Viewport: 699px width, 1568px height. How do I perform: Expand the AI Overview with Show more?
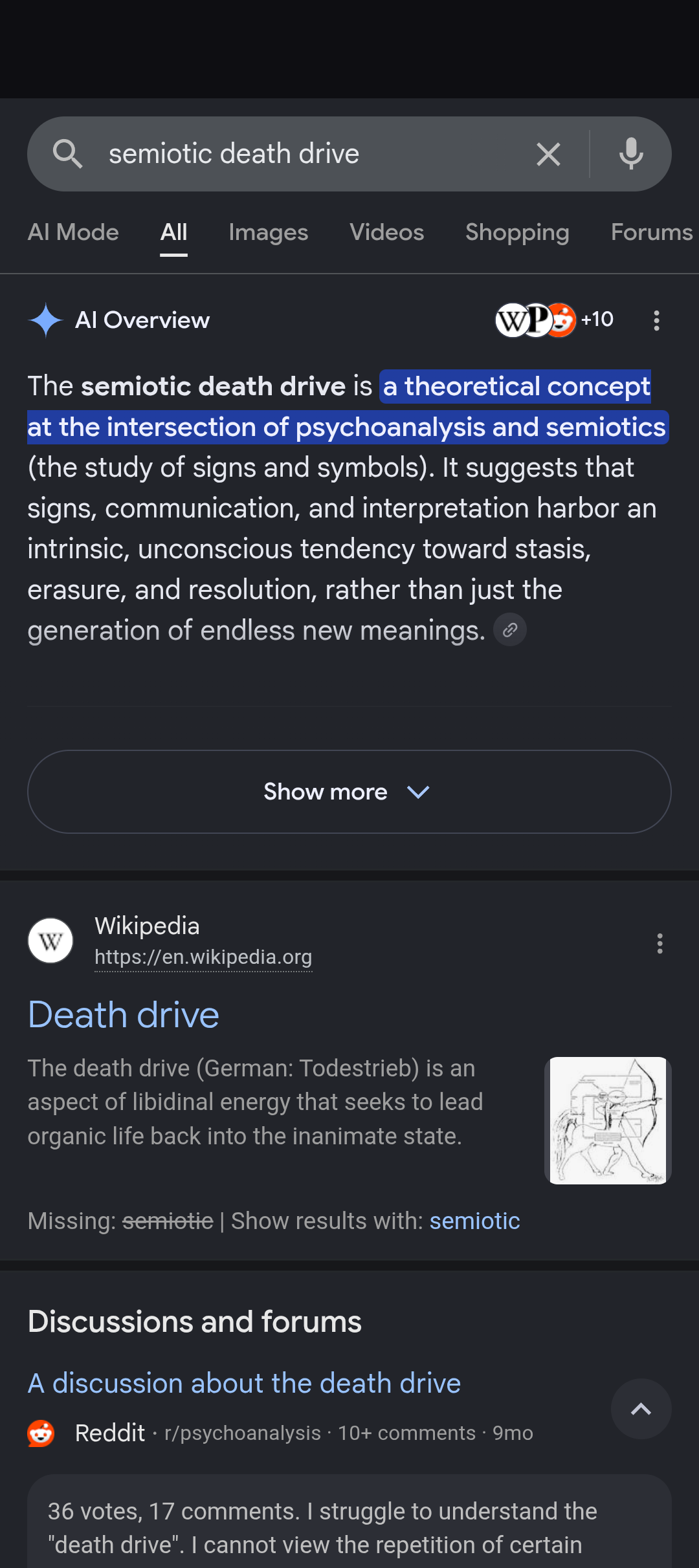tap(349, 792)
